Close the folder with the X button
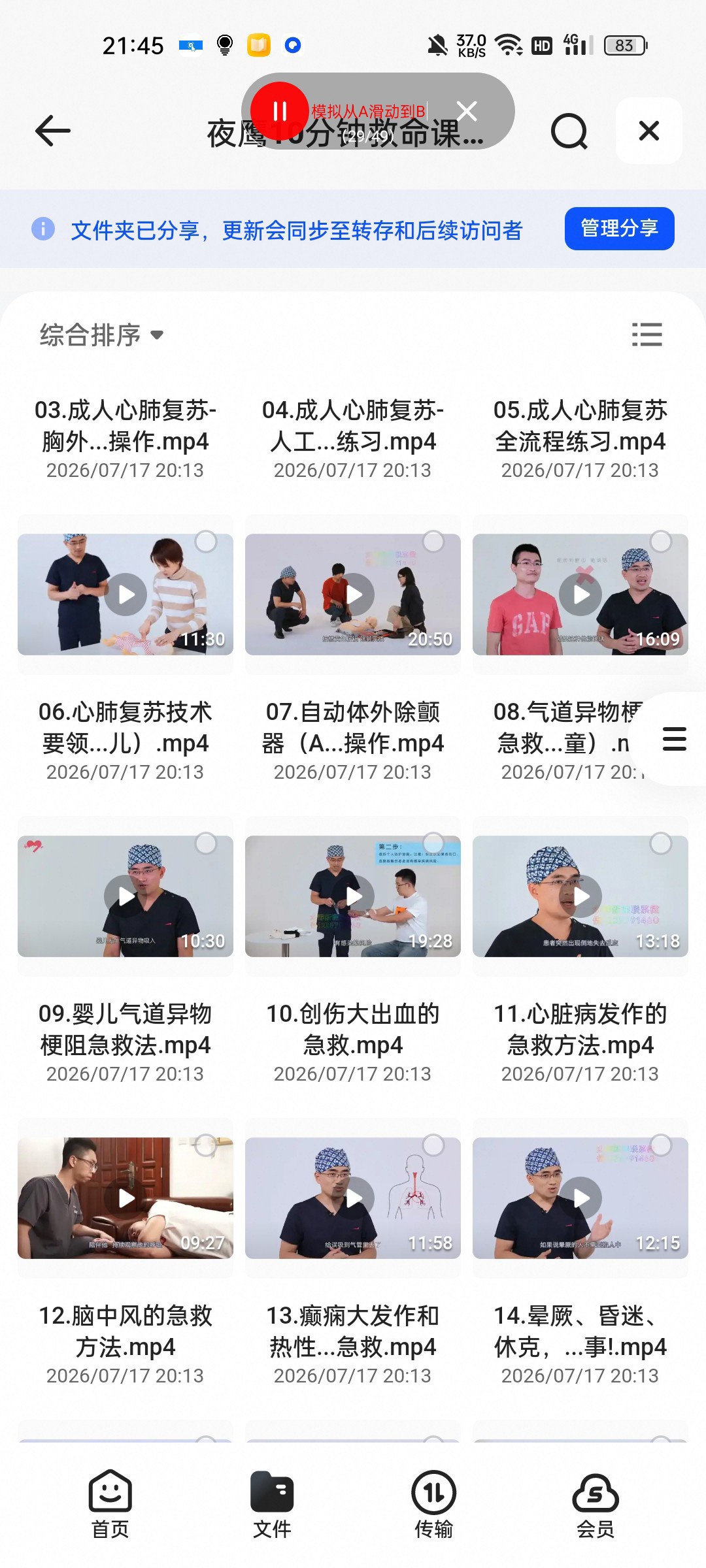Viewport: 706px width, 1568px height. click(x=649, y=131)
